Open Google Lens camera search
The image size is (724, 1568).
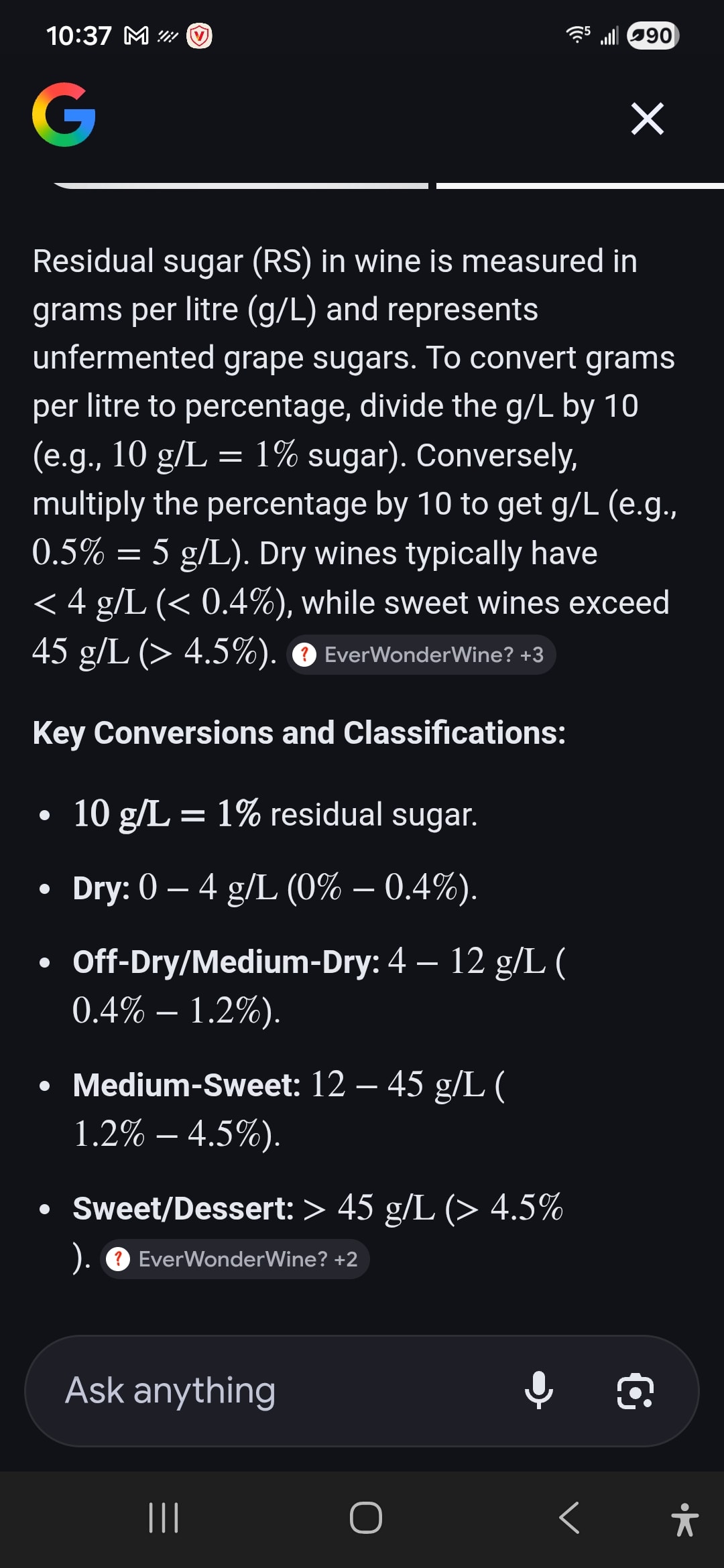635,1391
